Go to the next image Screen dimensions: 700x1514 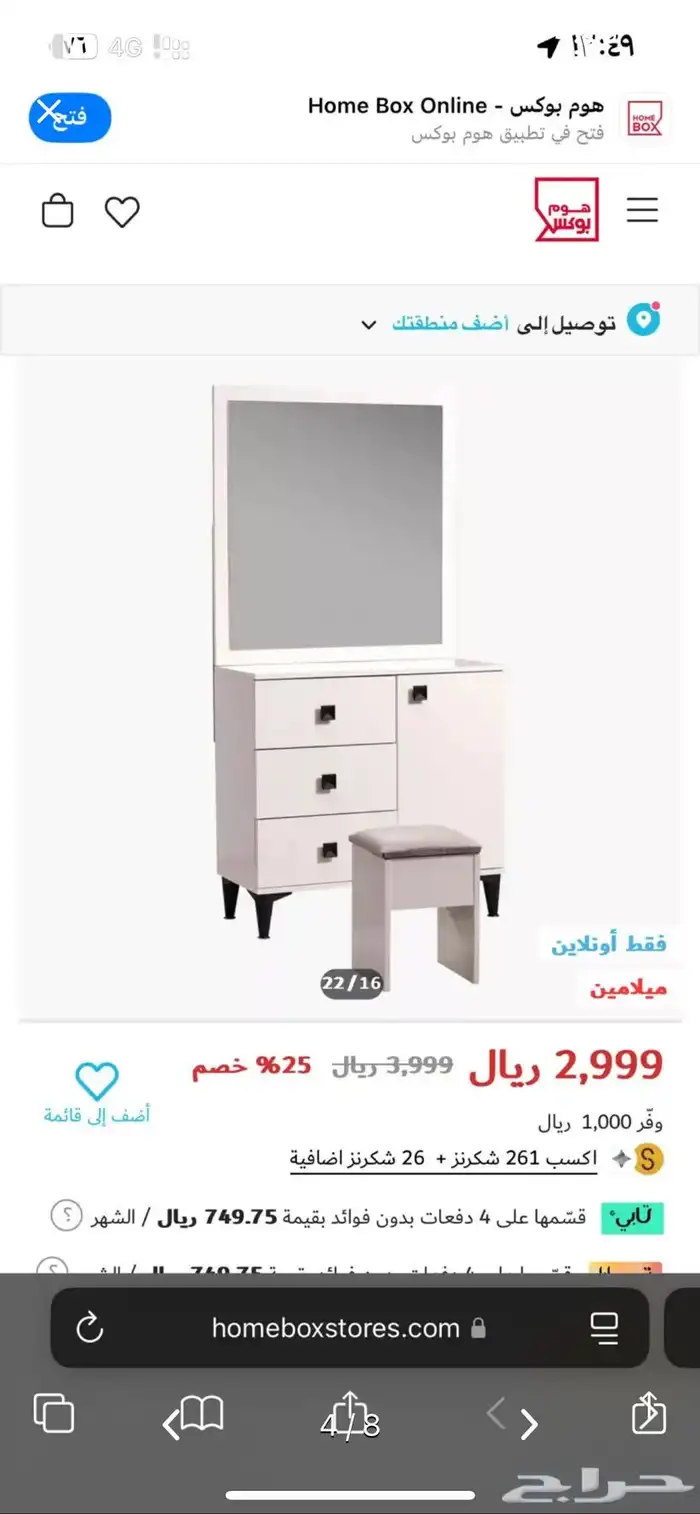[x=530, y=1425]
